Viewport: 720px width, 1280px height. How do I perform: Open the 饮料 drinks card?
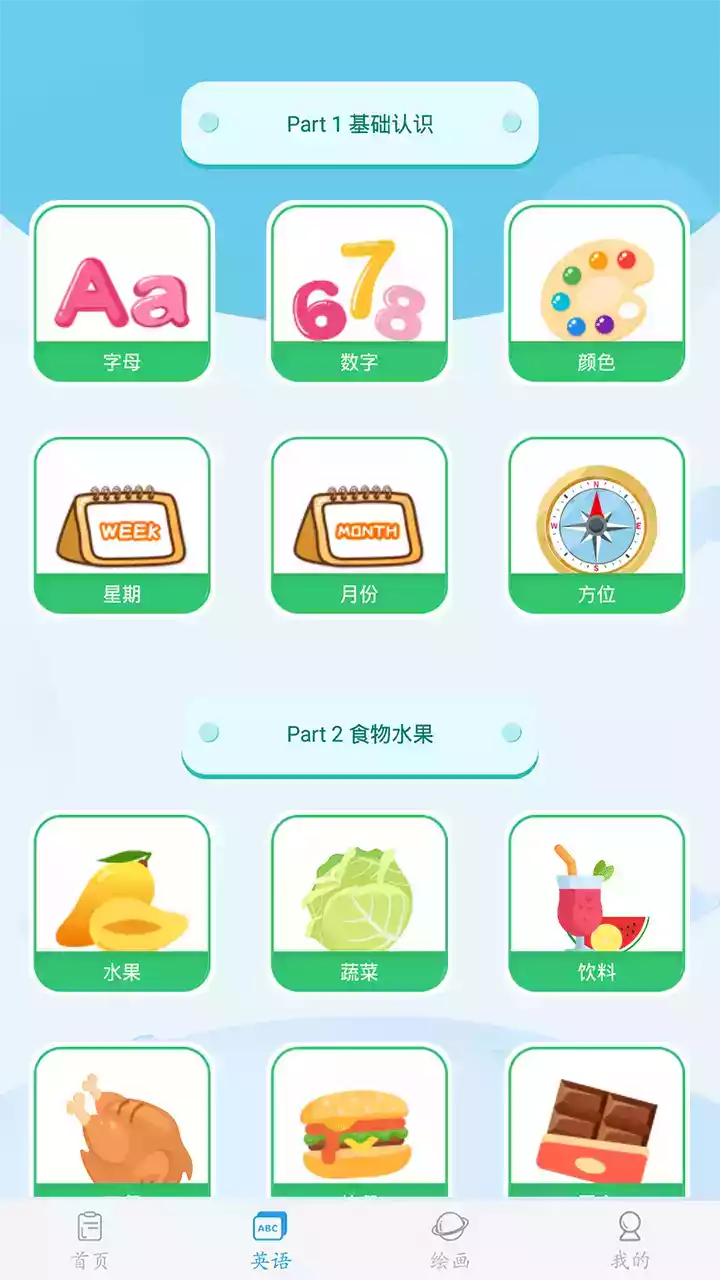(597, 900)
